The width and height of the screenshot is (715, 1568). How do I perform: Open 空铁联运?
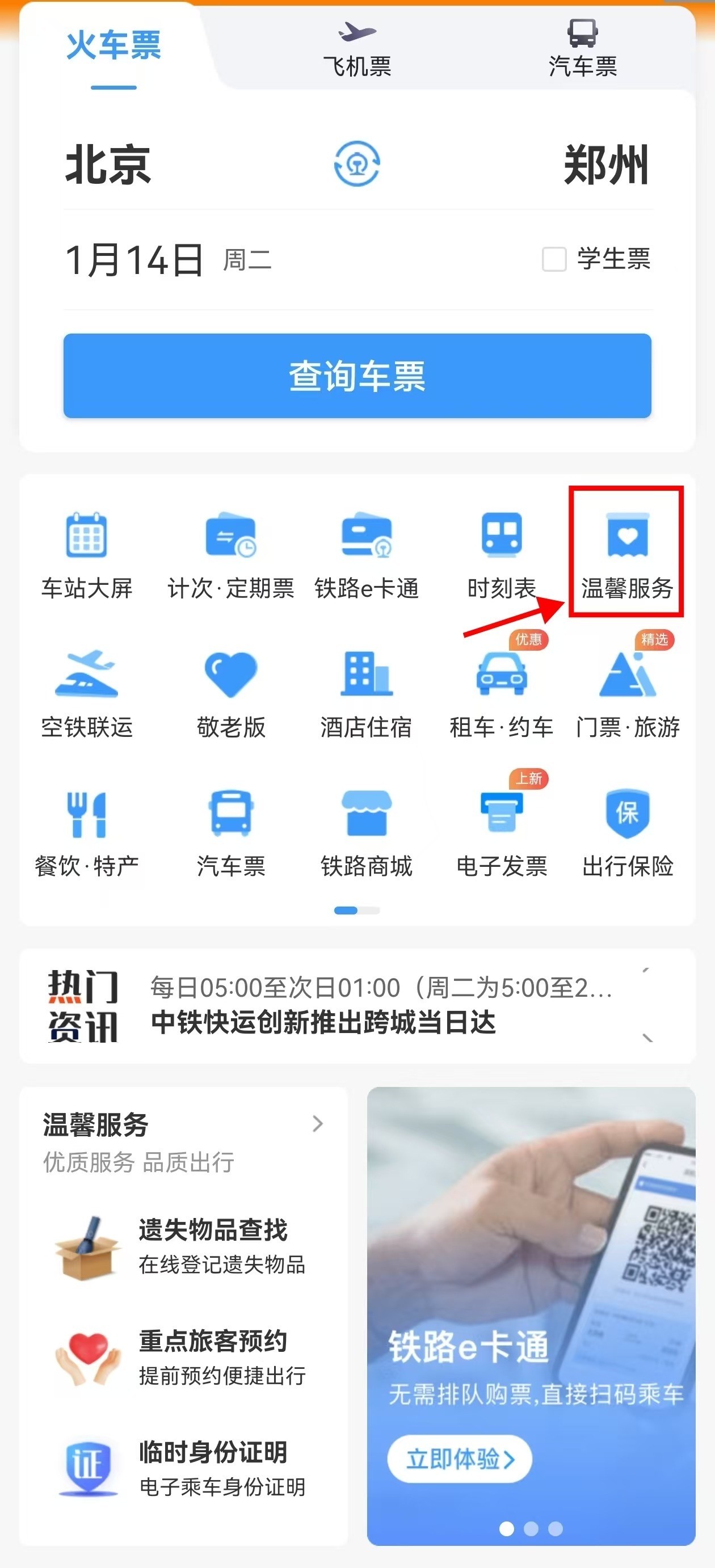(86, 693)
